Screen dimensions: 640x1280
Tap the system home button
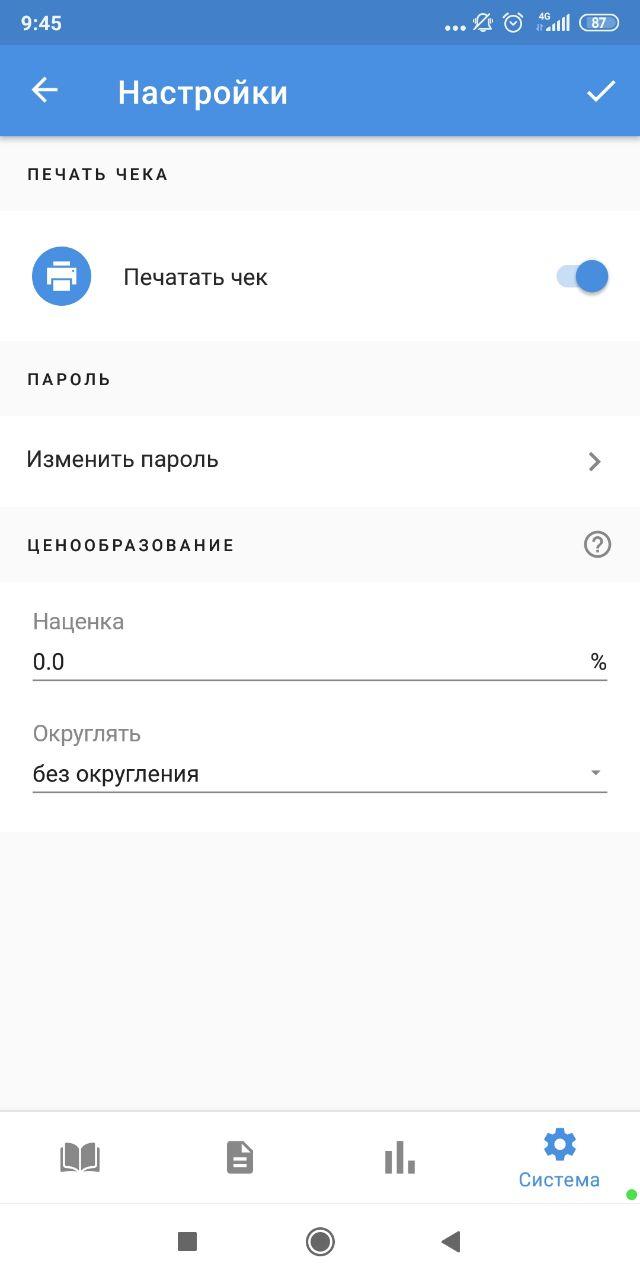point(320,1242)
